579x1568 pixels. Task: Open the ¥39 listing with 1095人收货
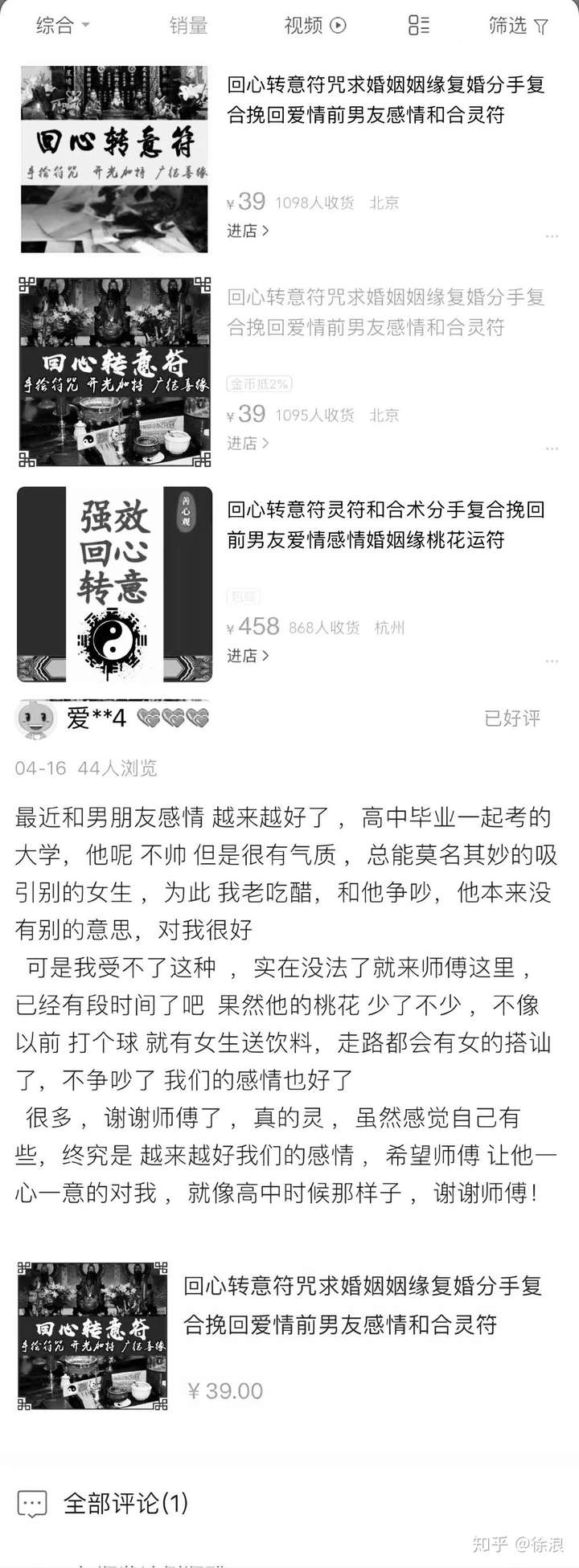(x=386, y=313)
